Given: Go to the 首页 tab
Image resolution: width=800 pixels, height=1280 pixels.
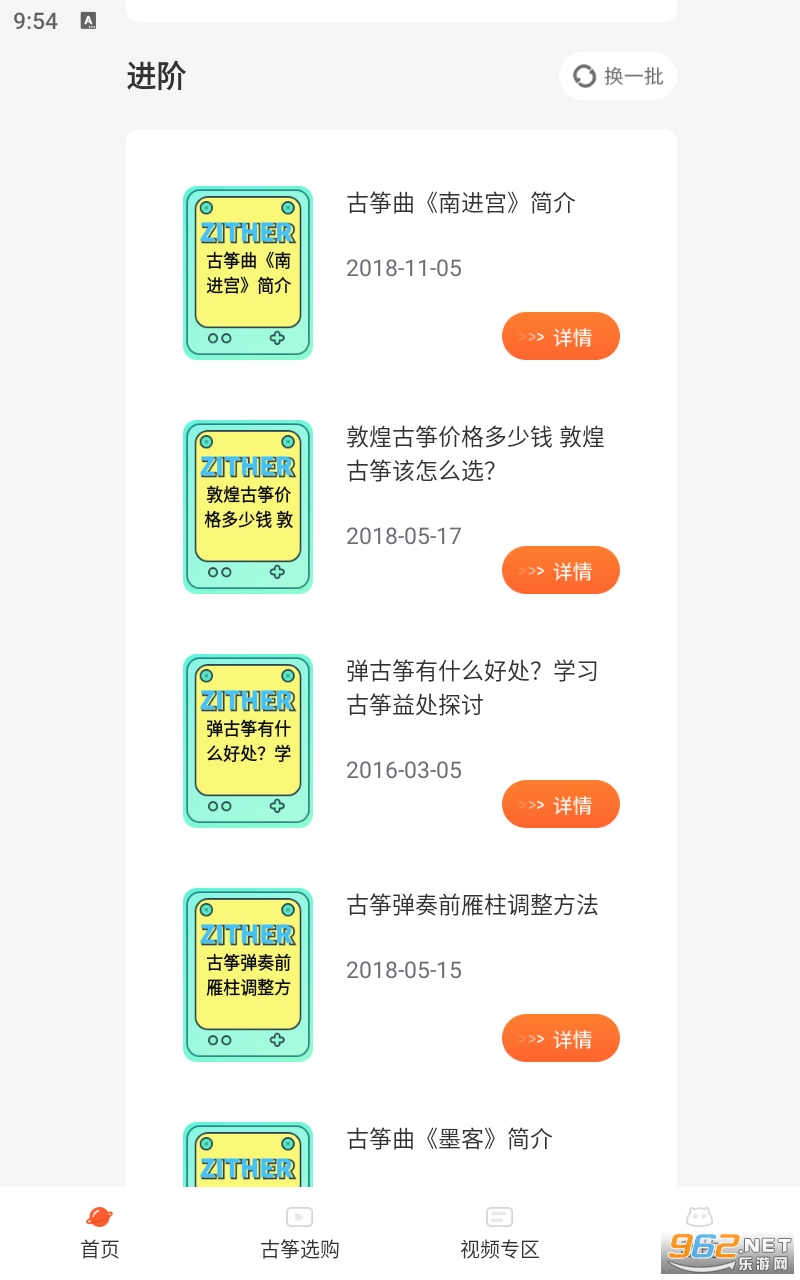Looking at the screenshot, I should [100, 1232].
